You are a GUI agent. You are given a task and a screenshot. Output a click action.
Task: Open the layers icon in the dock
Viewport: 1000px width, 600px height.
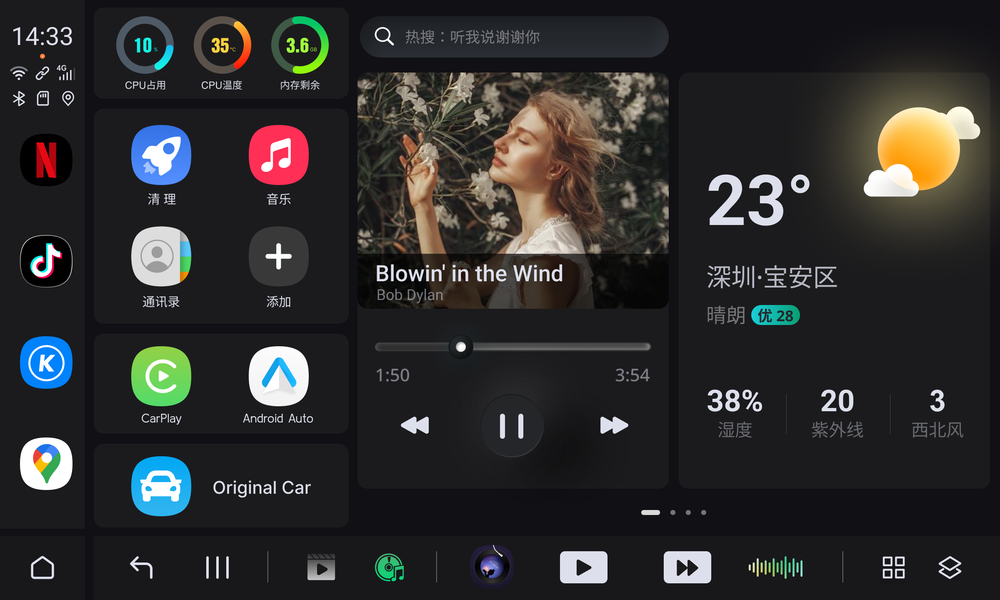click(949, 568)
